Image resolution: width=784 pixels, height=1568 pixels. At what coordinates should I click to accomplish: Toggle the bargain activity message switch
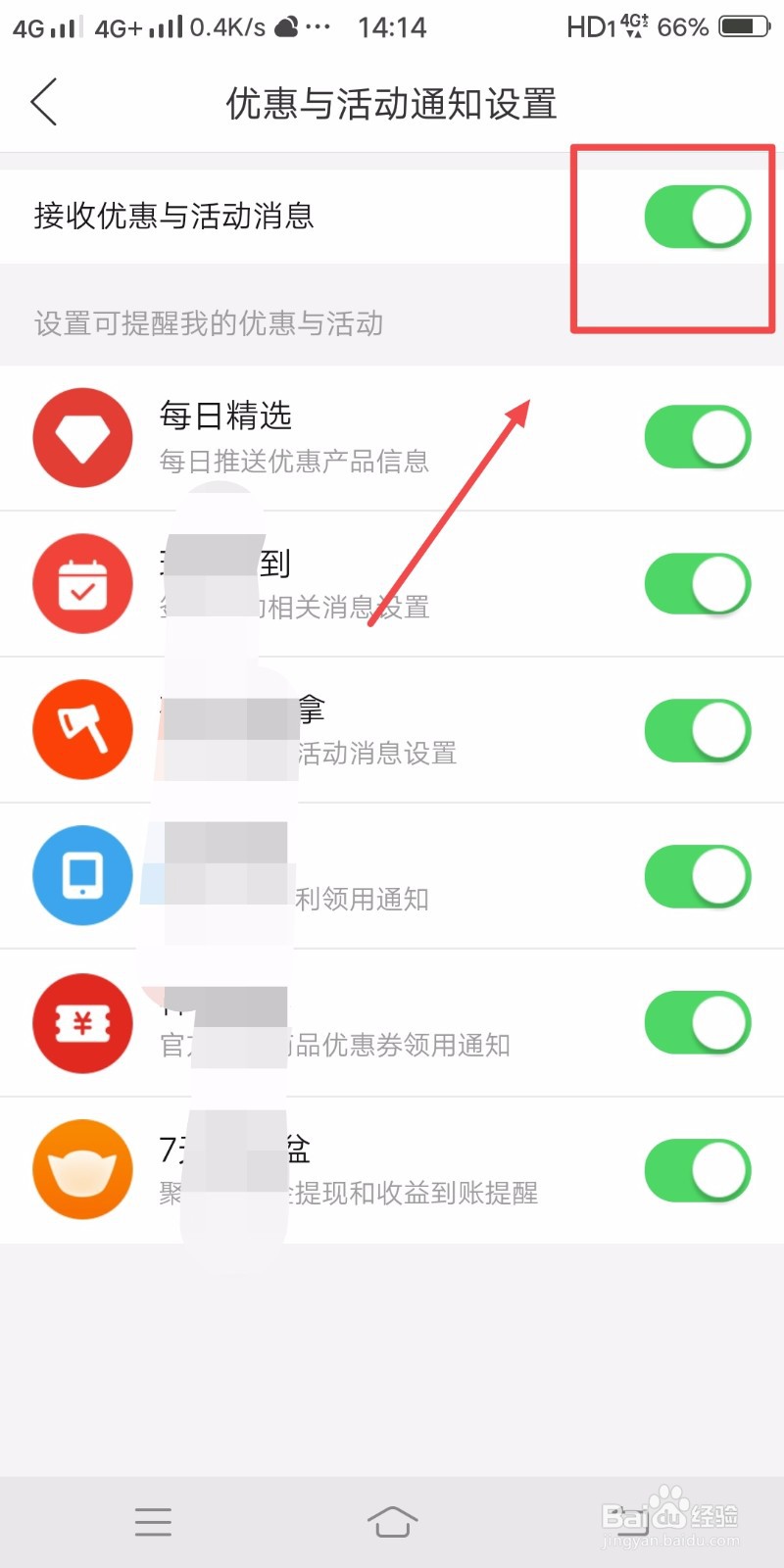(697, 730)
